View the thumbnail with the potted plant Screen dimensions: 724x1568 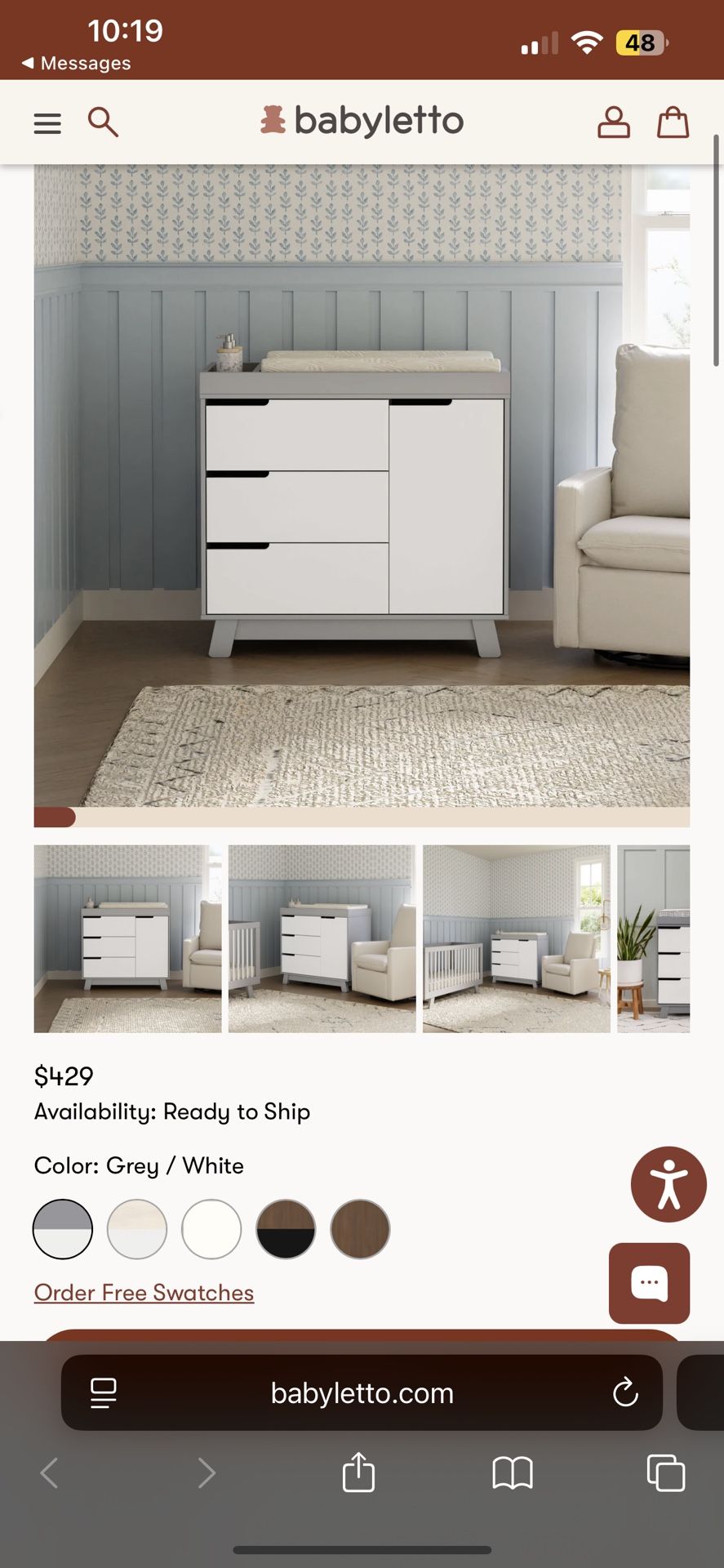(653, 939)
